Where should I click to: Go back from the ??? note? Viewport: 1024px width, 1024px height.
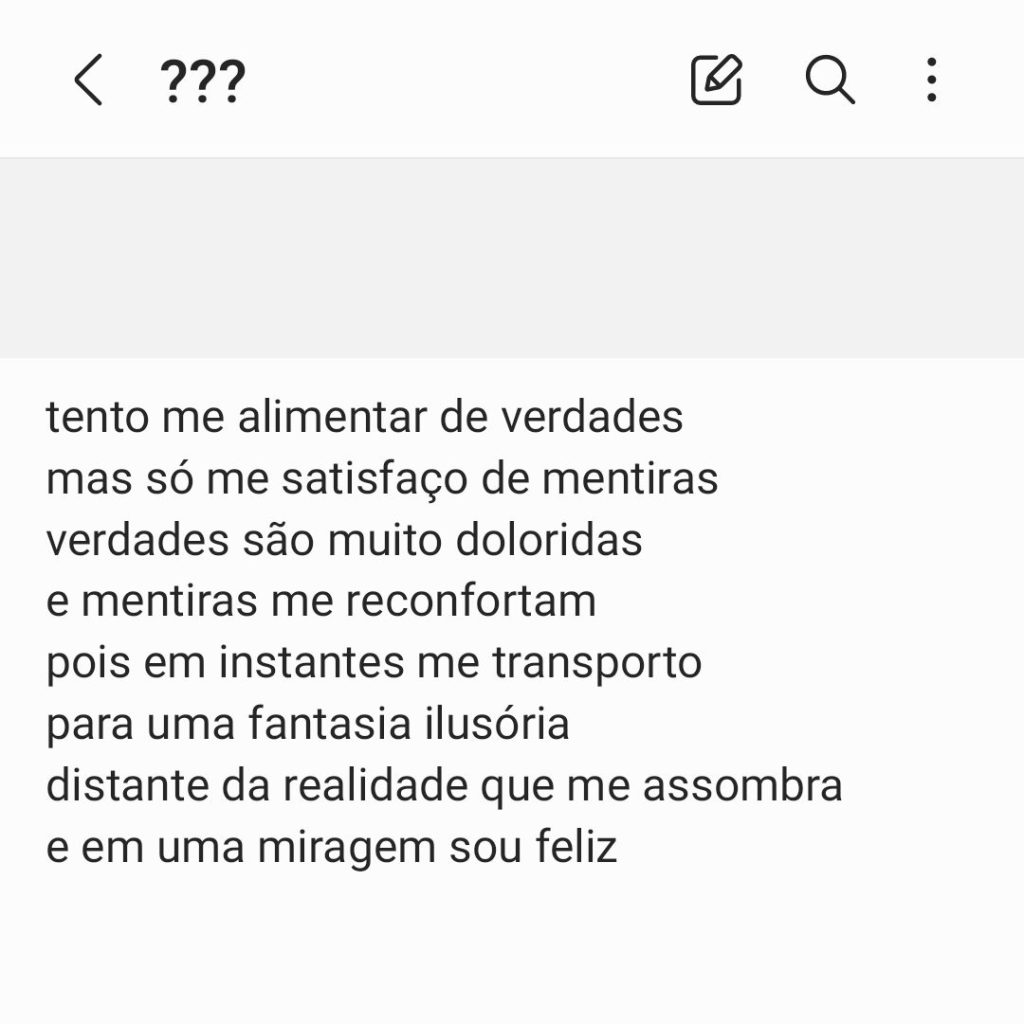[88, 80]
